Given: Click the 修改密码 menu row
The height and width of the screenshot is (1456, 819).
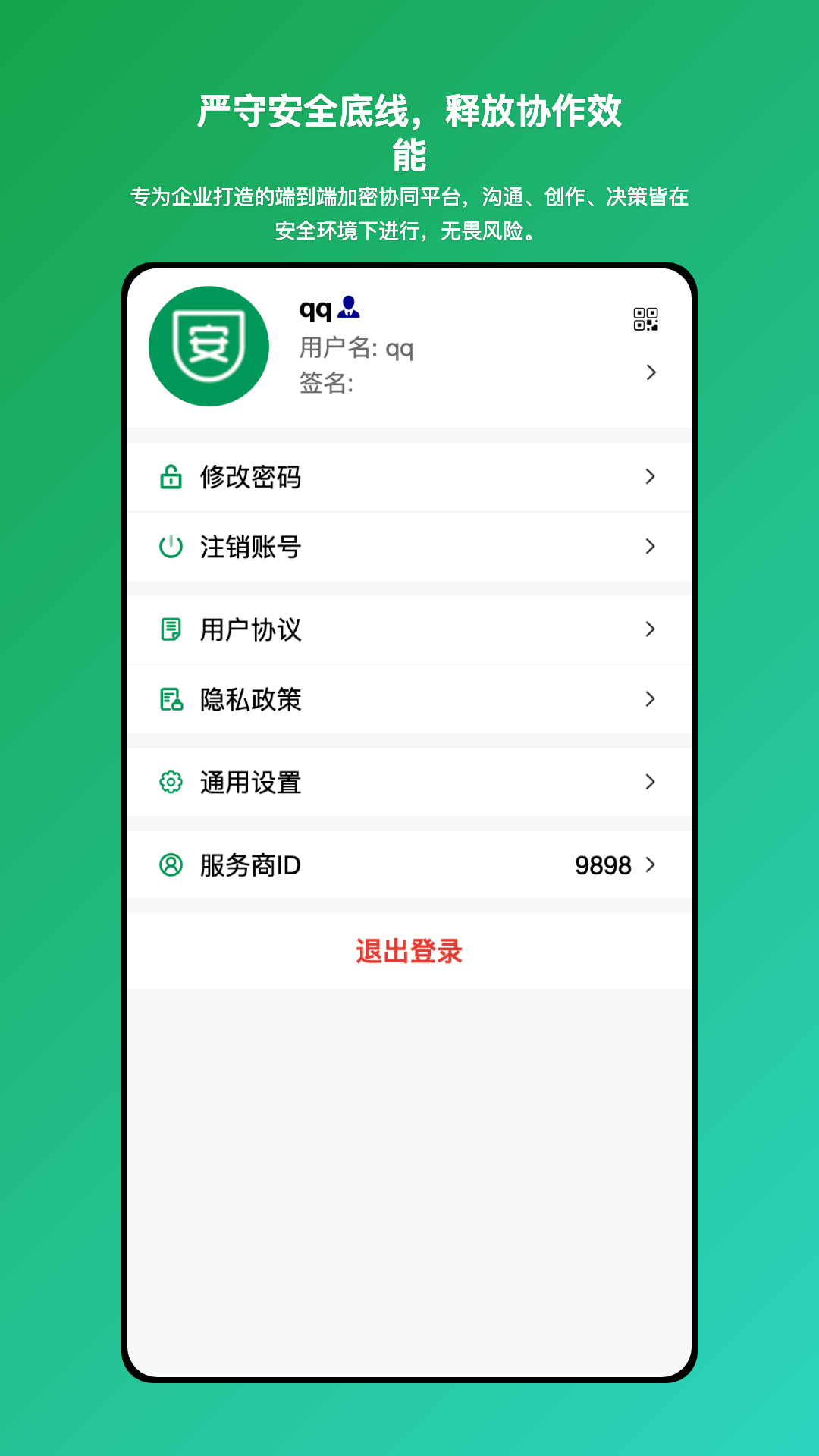Looking at the screenshot, I should 409,477.
